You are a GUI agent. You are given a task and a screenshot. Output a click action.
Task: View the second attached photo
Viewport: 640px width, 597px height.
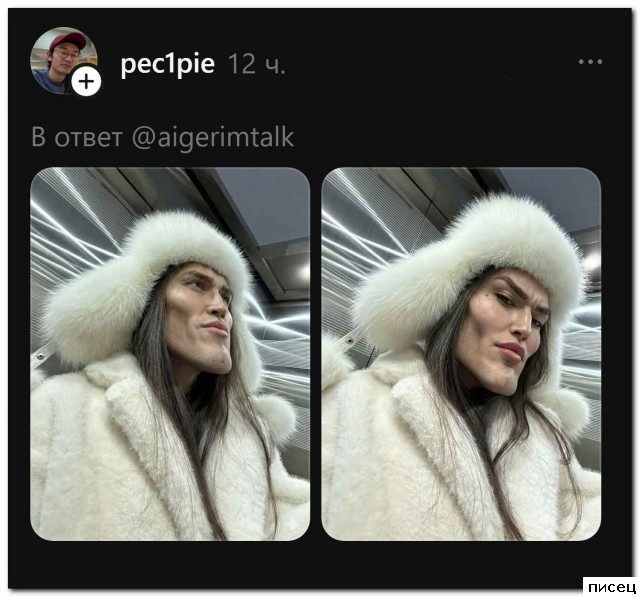(x=461, y=354)
